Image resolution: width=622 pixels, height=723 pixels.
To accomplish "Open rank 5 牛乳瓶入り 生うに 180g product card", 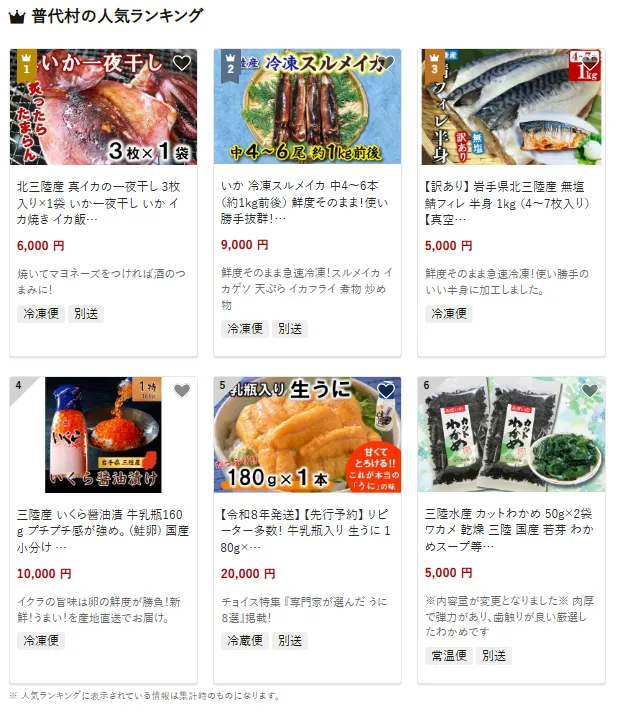I will click(306, 531).
